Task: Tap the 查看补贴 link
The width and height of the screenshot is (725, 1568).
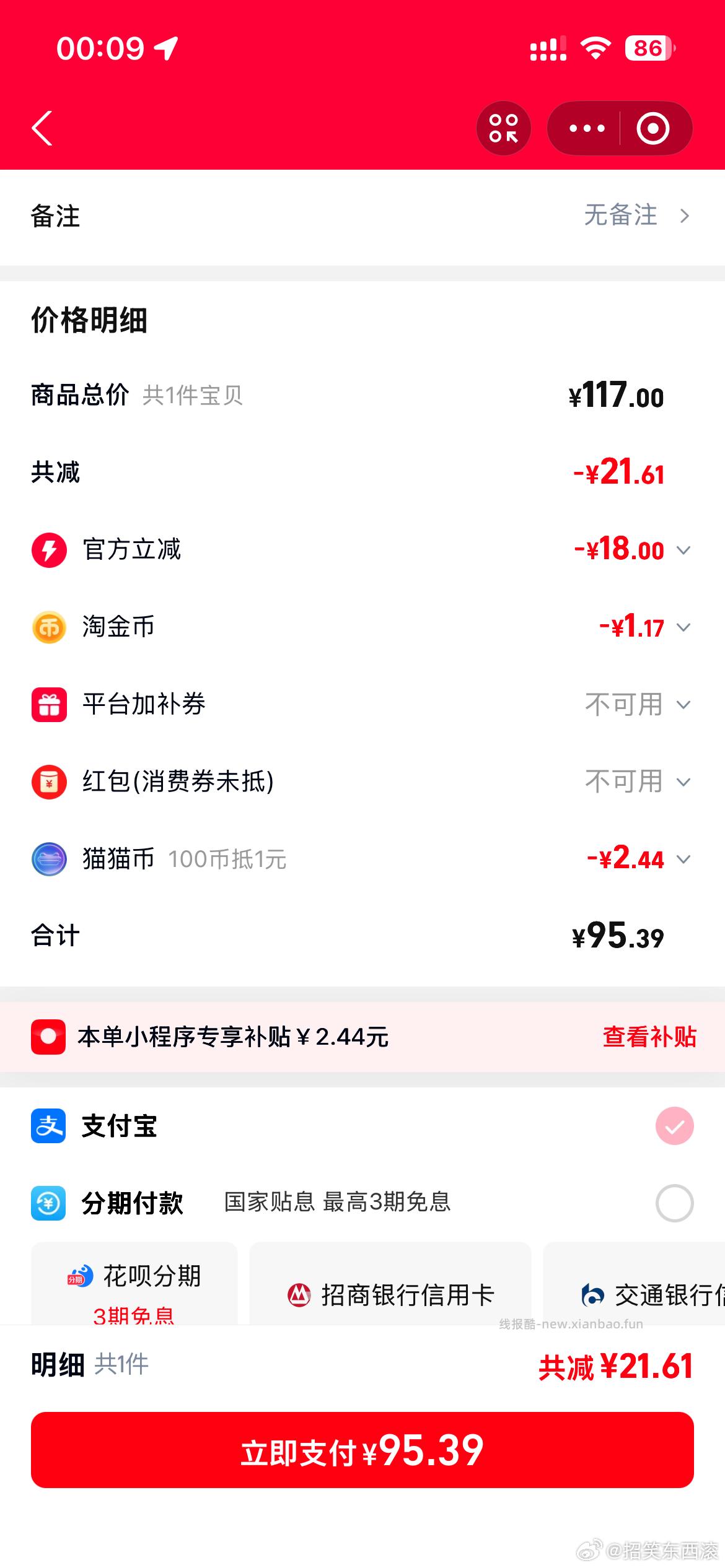Action: click(648, 1037)
